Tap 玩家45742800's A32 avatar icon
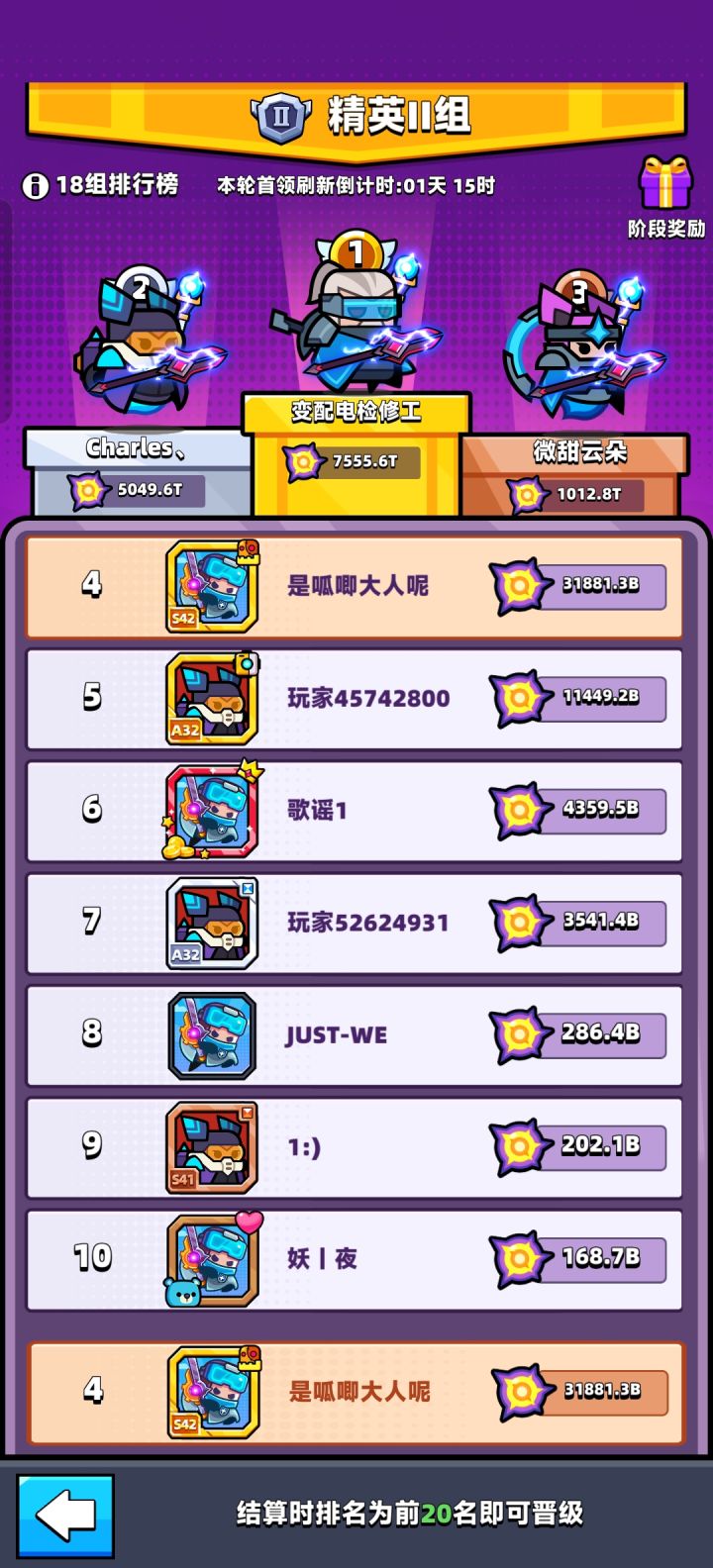 (x=211, y=698)
